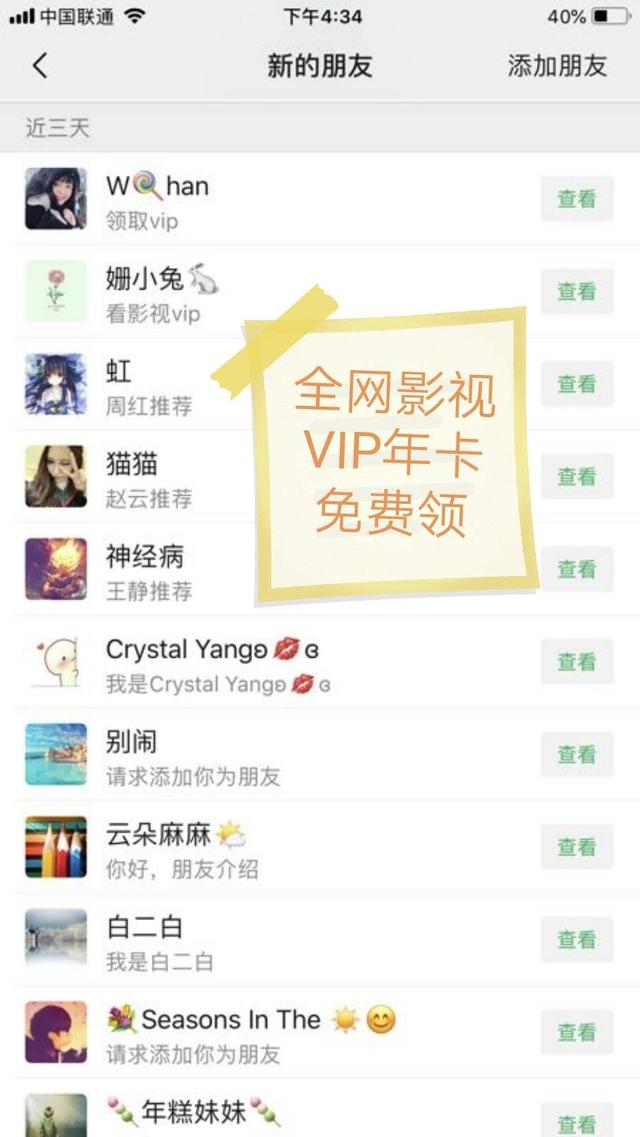Tap 查看 for 年糕妹妹
The height and width of the screenshot is (1137, 640).
pos(577,1120)
